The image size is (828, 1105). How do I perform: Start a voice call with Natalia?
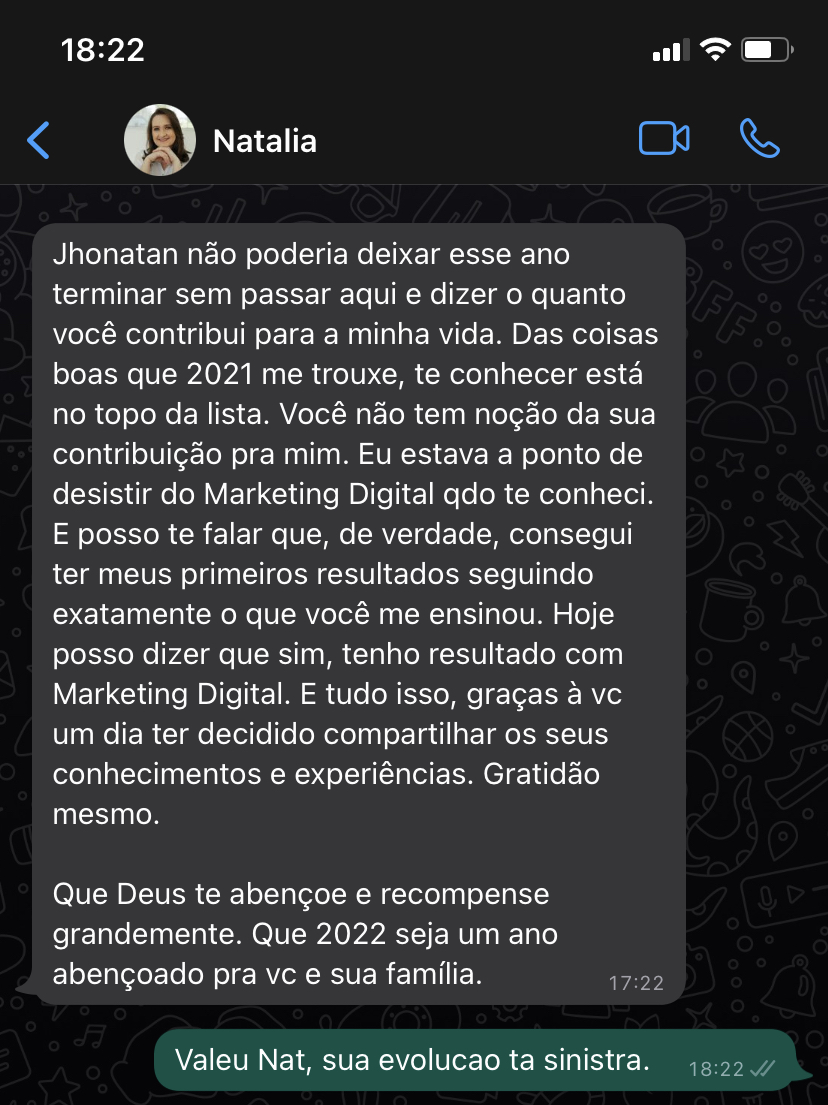[759, 139]
